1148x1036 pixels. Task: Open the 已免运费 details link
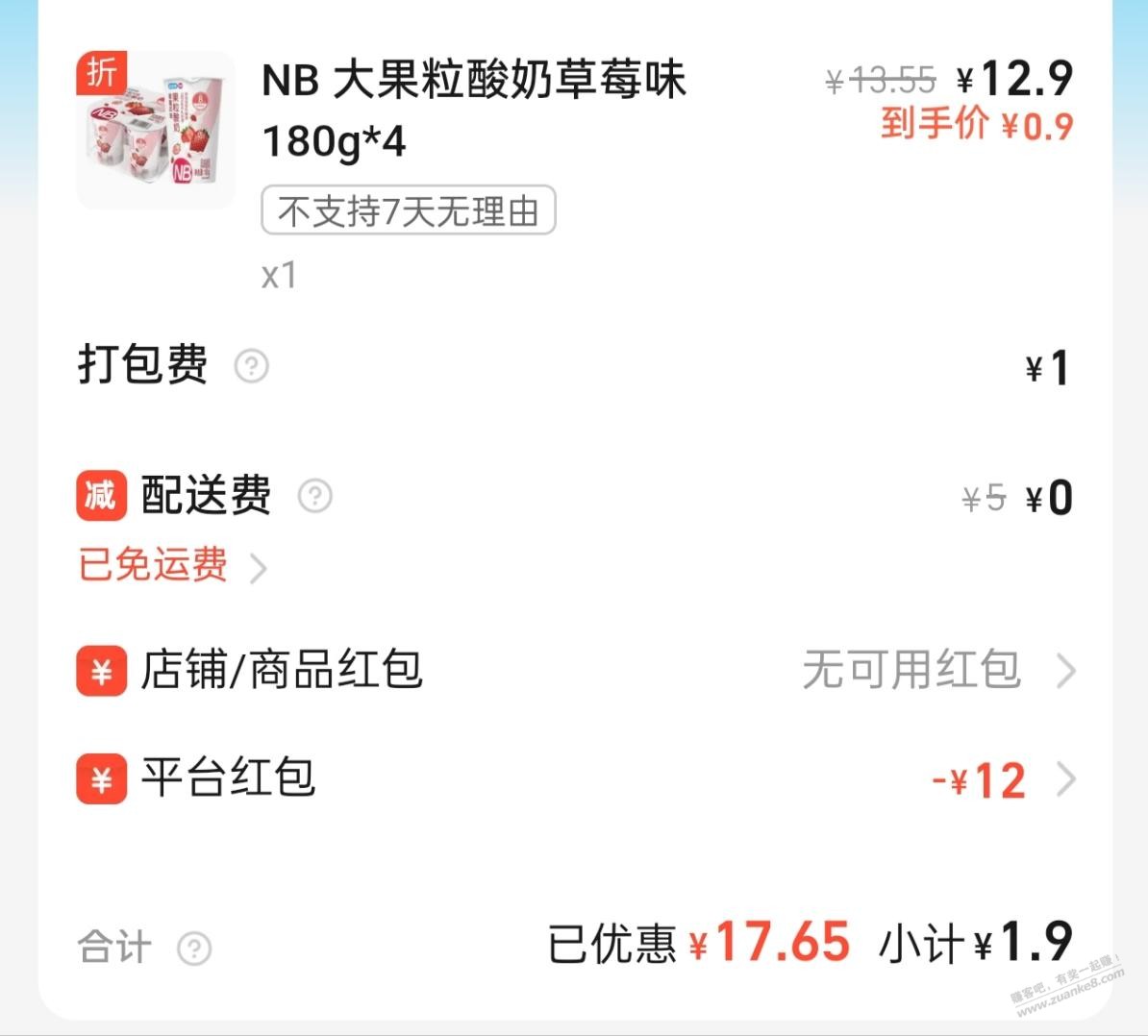pyautogui.click(x=171, y=565)
